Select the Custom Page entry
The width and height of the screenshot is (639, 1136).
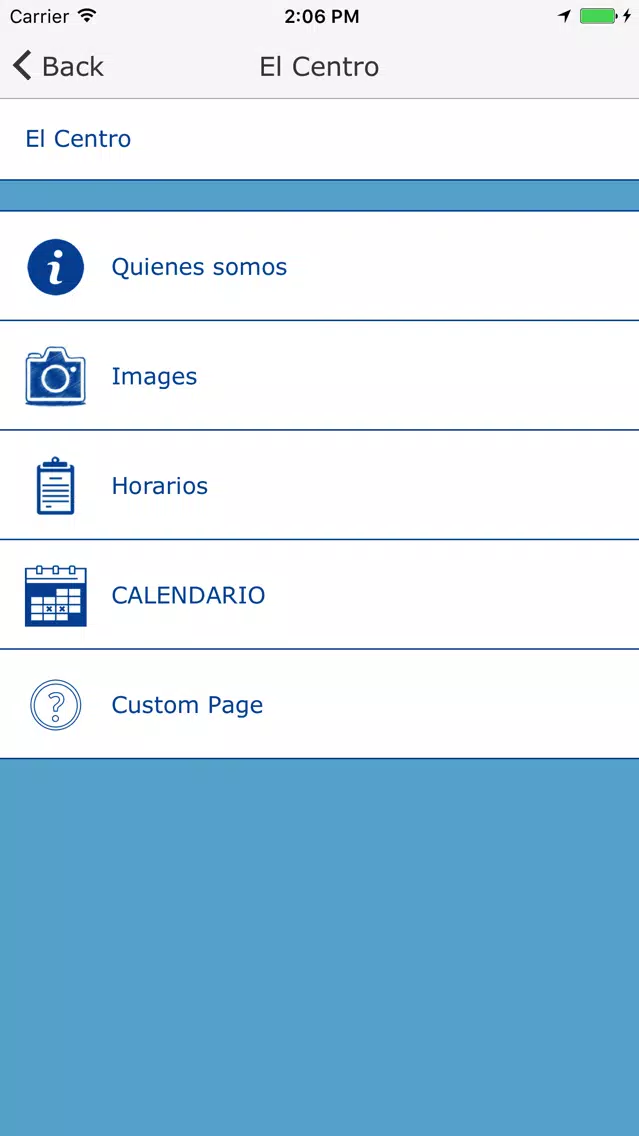pos(320,704)
